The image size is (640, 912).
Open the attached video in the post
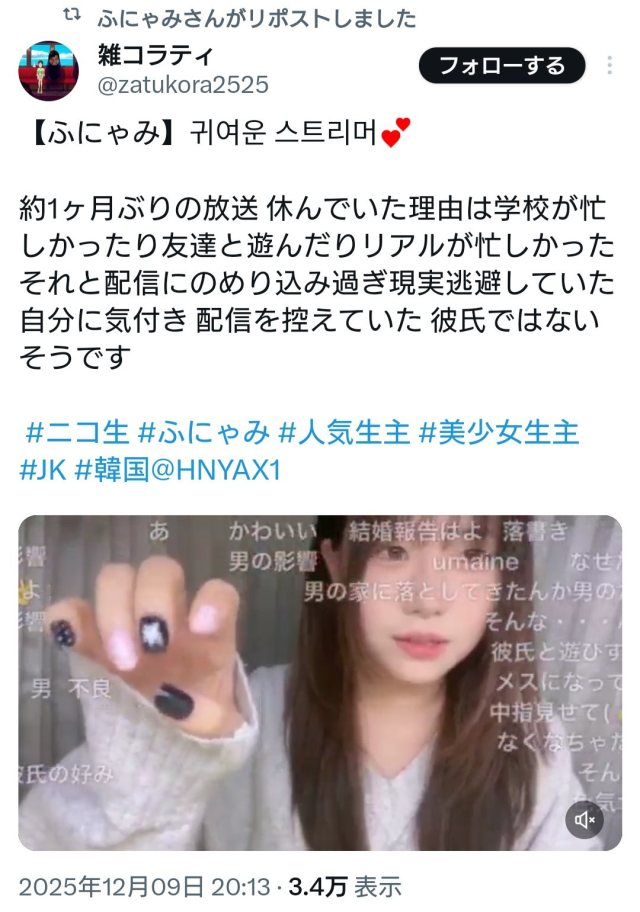[x=320, y=680]
